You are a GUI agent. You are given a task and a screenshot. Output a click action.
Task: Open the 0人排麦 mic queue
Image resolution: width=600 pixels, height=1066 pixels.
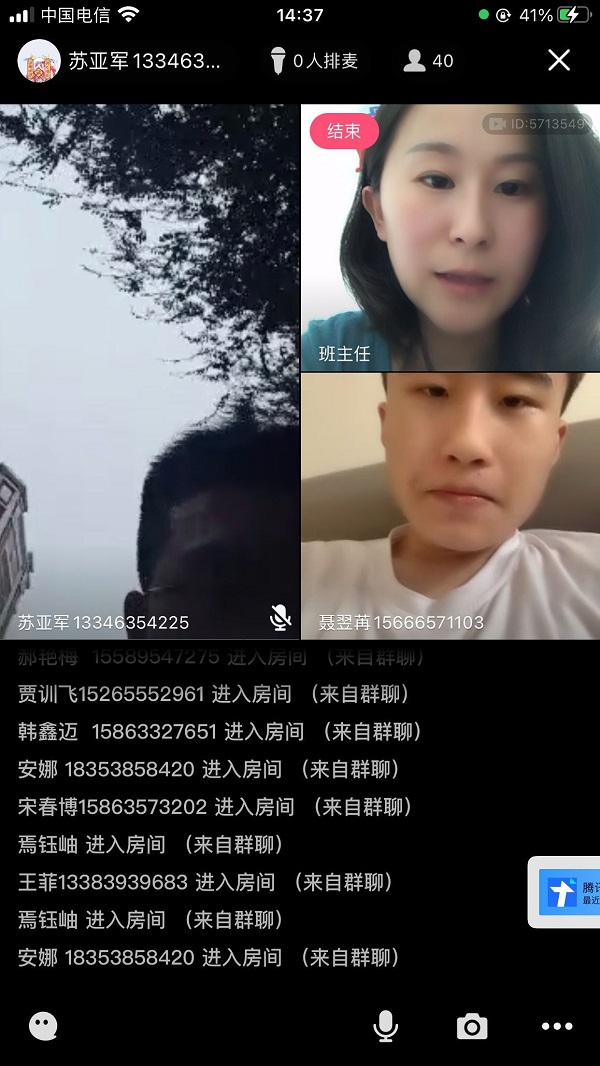point(313,61)
